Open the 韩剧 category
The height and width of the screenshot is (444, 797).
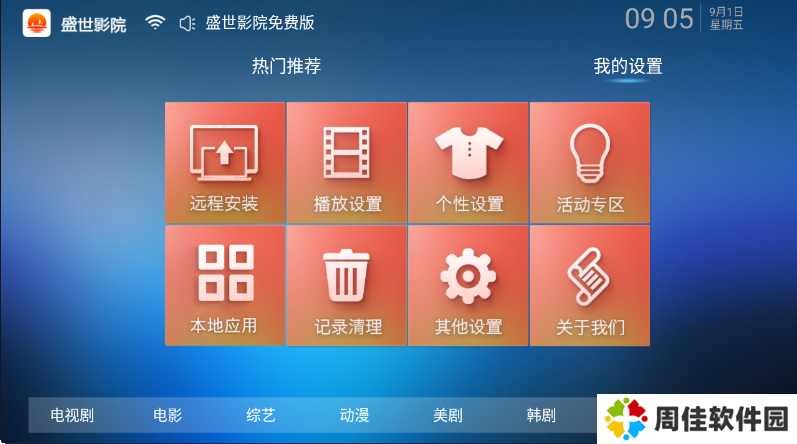click(541, 415)
